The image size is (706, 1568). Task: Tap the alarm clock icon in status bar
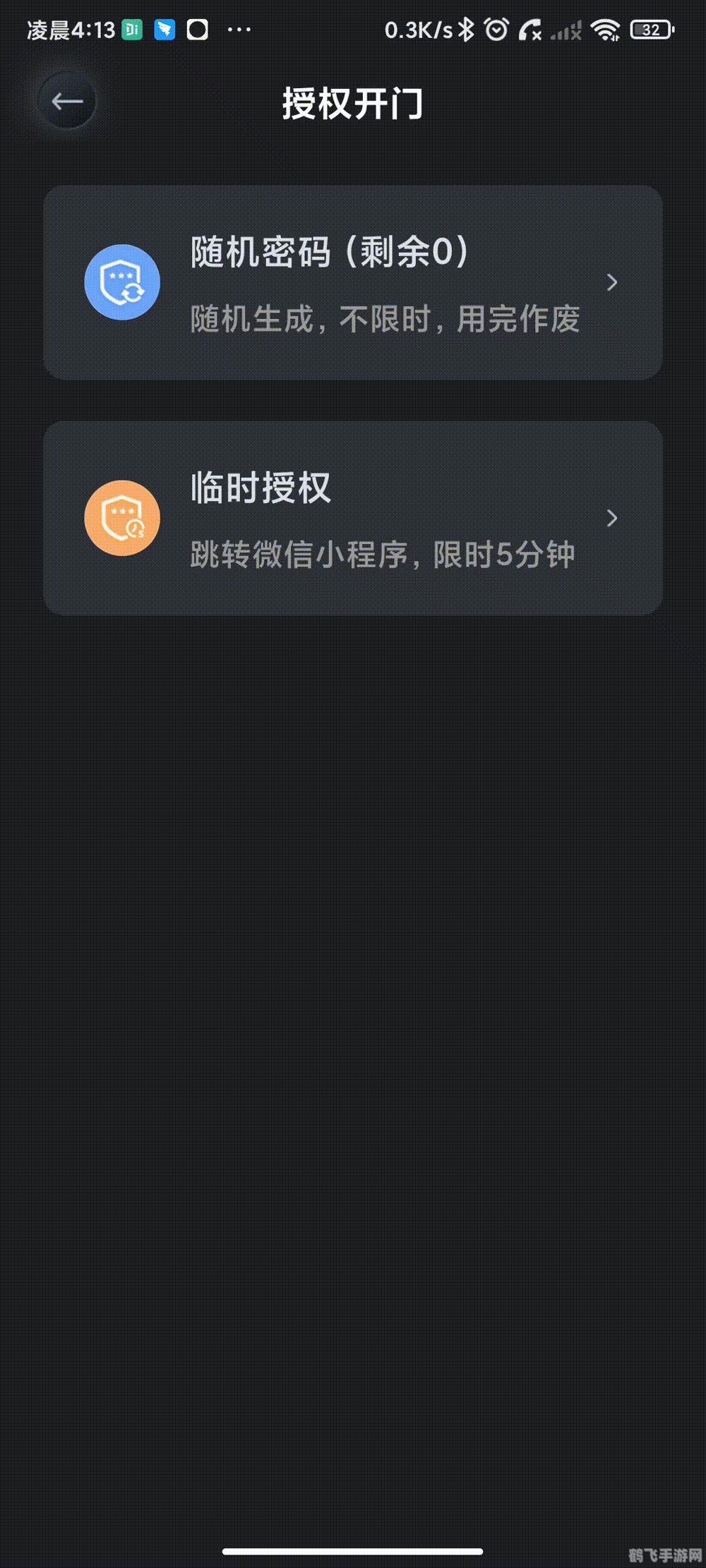point(496,28)
